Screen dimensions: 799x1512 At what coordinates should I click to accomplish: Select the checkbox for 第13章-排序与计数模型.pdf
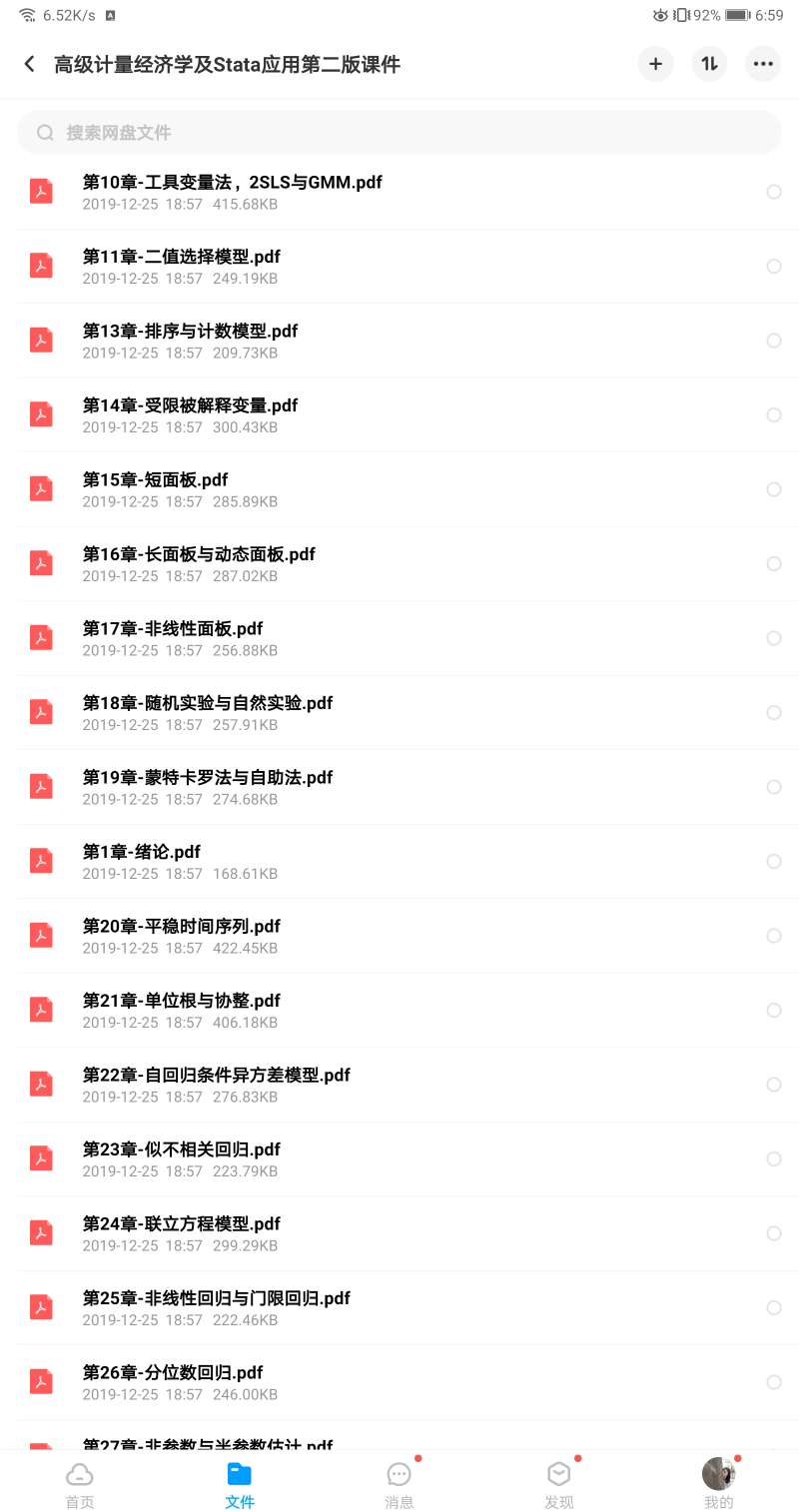pyautogui.click(x=774, y=341)
